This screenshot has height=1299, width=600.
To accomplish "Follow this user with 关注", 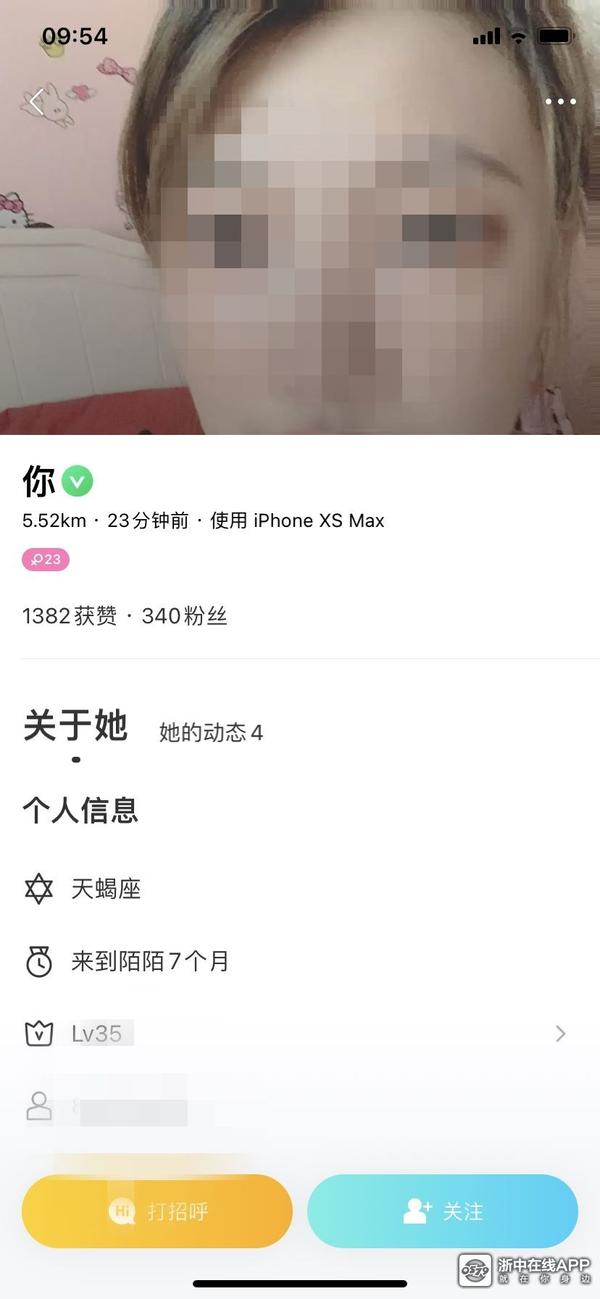I will (442, 1211).
